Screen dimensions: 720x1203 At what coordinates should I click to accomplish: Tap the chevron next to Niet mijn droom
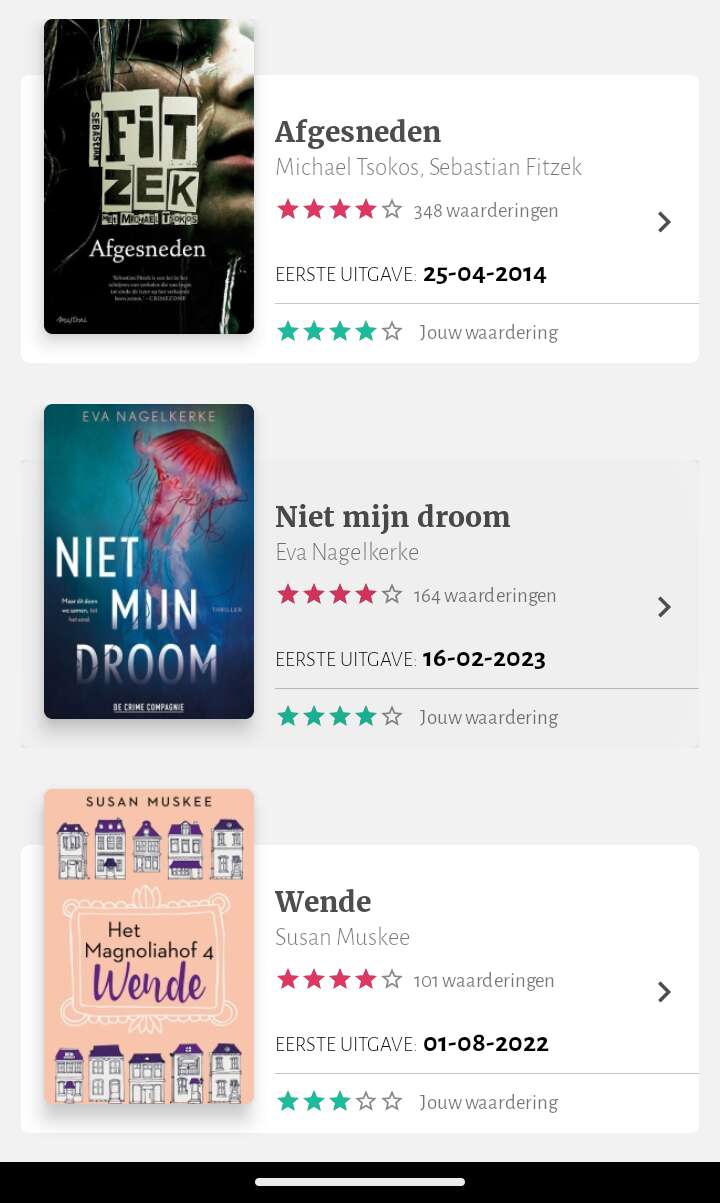tap(664, 607)
